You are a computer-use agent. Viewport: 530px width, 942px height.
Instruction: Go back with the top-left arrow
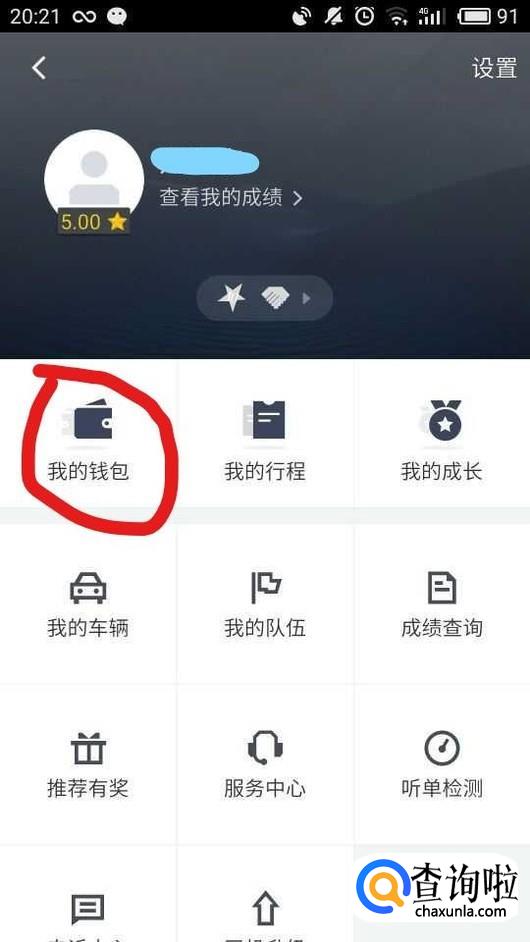[x=39, y=68]
